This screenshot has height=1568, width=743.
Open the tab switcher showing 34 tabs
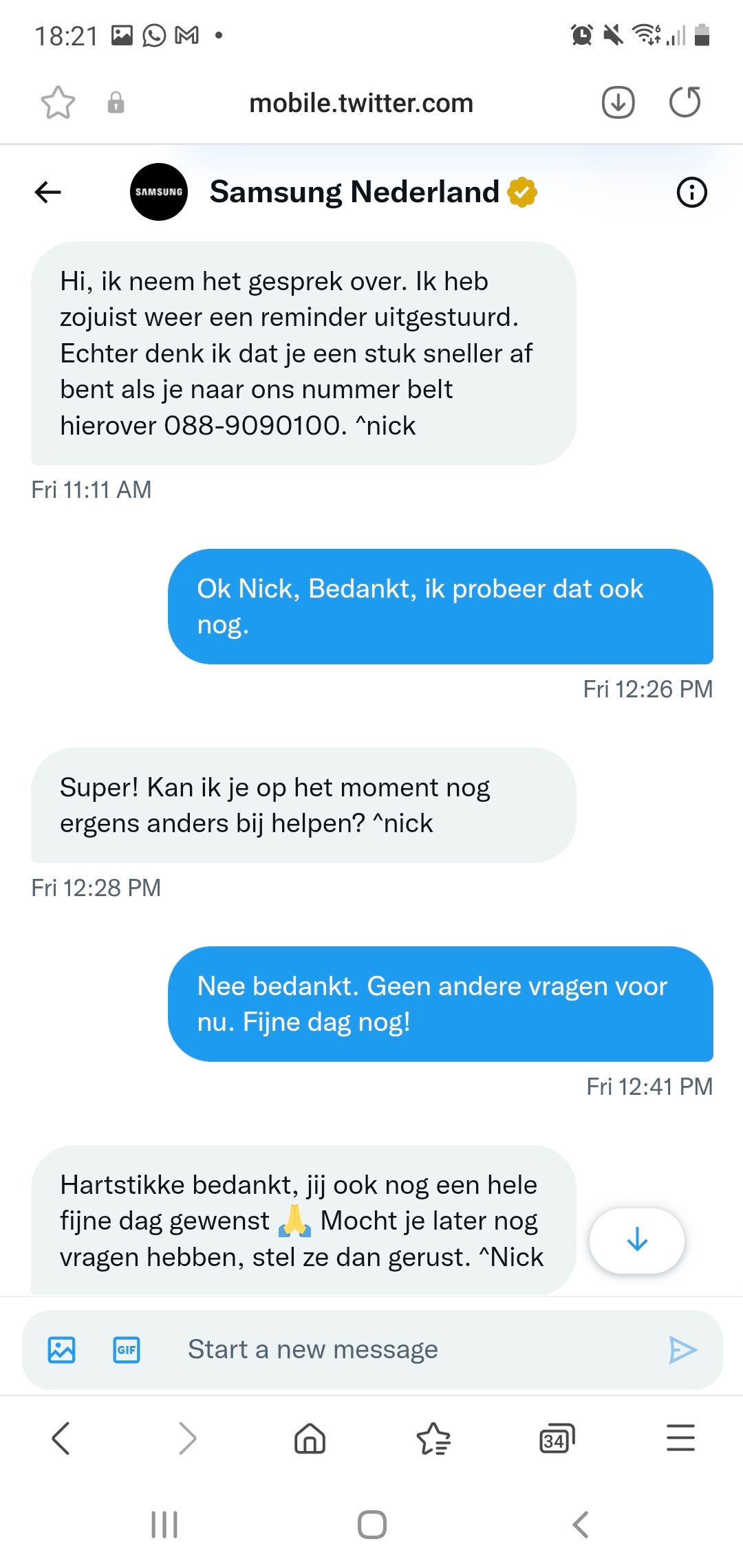tap(557, 1438)
